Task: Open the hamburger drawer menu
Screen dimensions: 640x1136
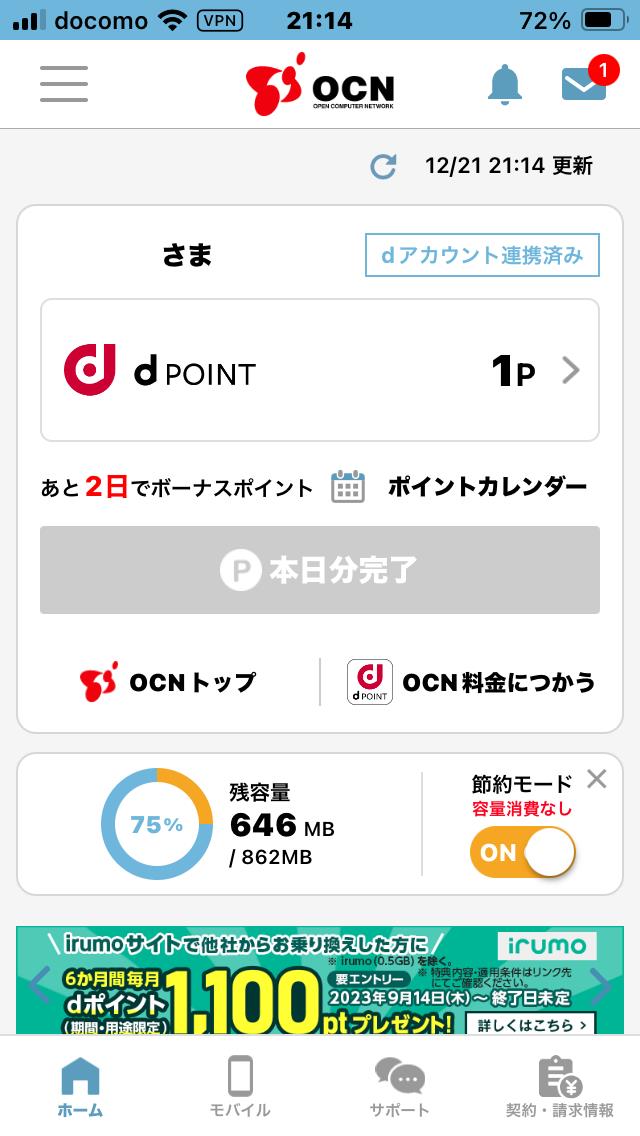Action: [x=64, y=84]
